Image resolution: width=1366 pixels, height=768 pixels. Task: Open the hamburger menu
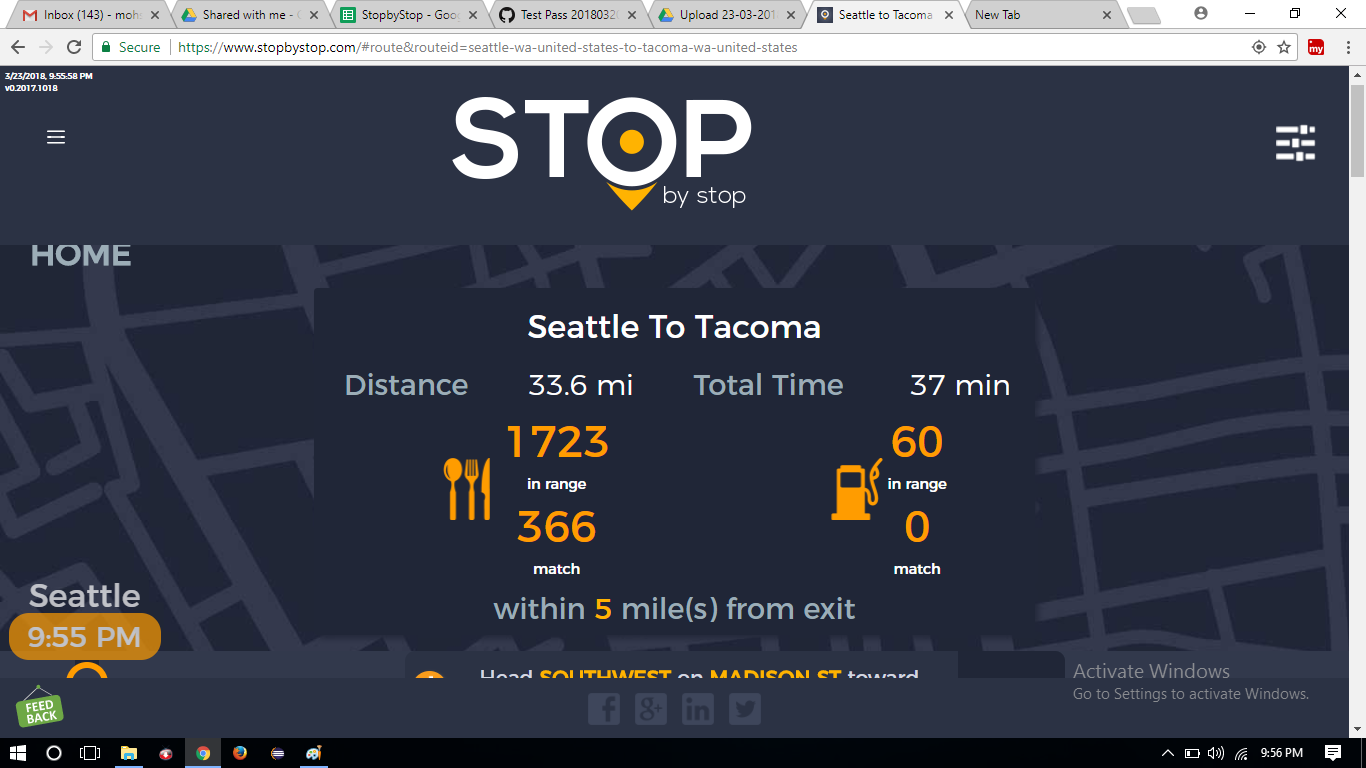(56, 137)
